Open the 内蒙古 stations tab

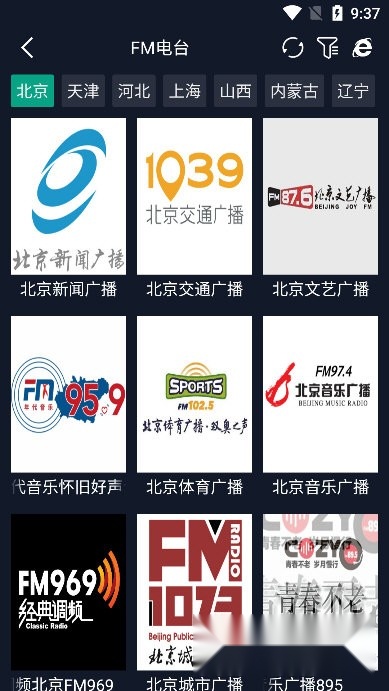pos(294,91)
